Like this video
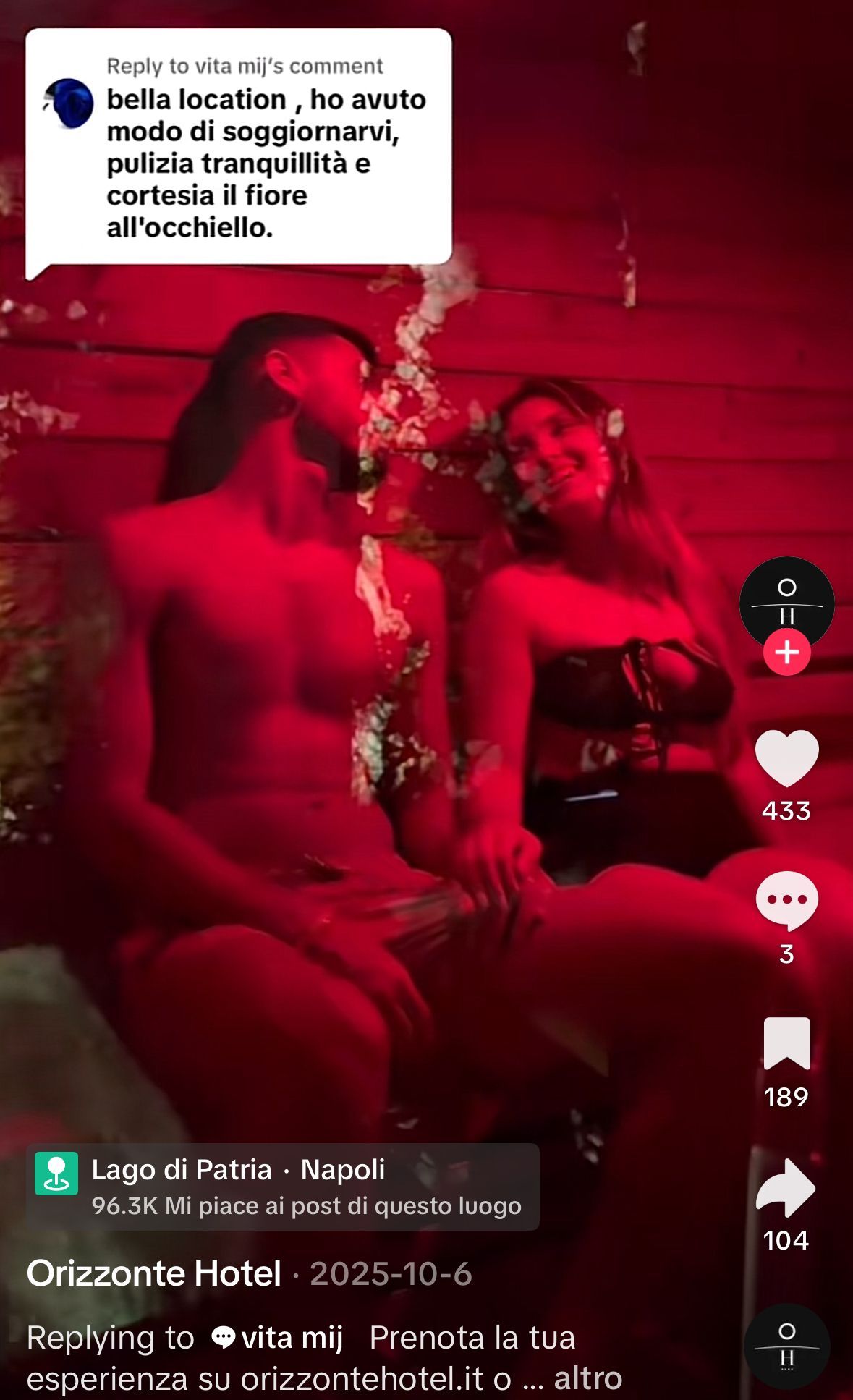The width and height of the screenshot is (853, 1400). coord(786,758)
